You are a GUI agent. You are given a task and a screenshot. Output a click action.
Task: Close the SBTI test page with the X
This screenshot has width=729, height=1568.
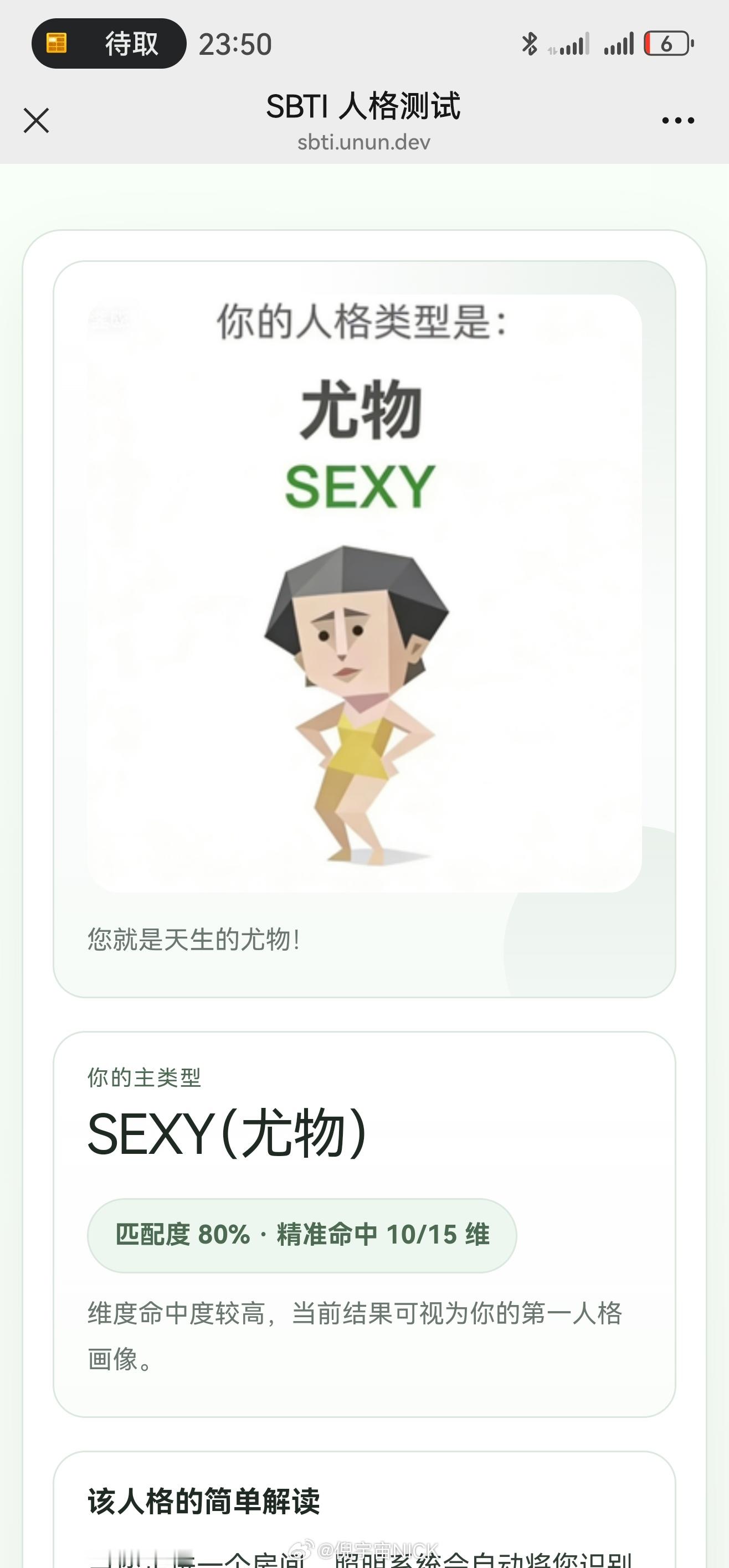coord(36,119)
